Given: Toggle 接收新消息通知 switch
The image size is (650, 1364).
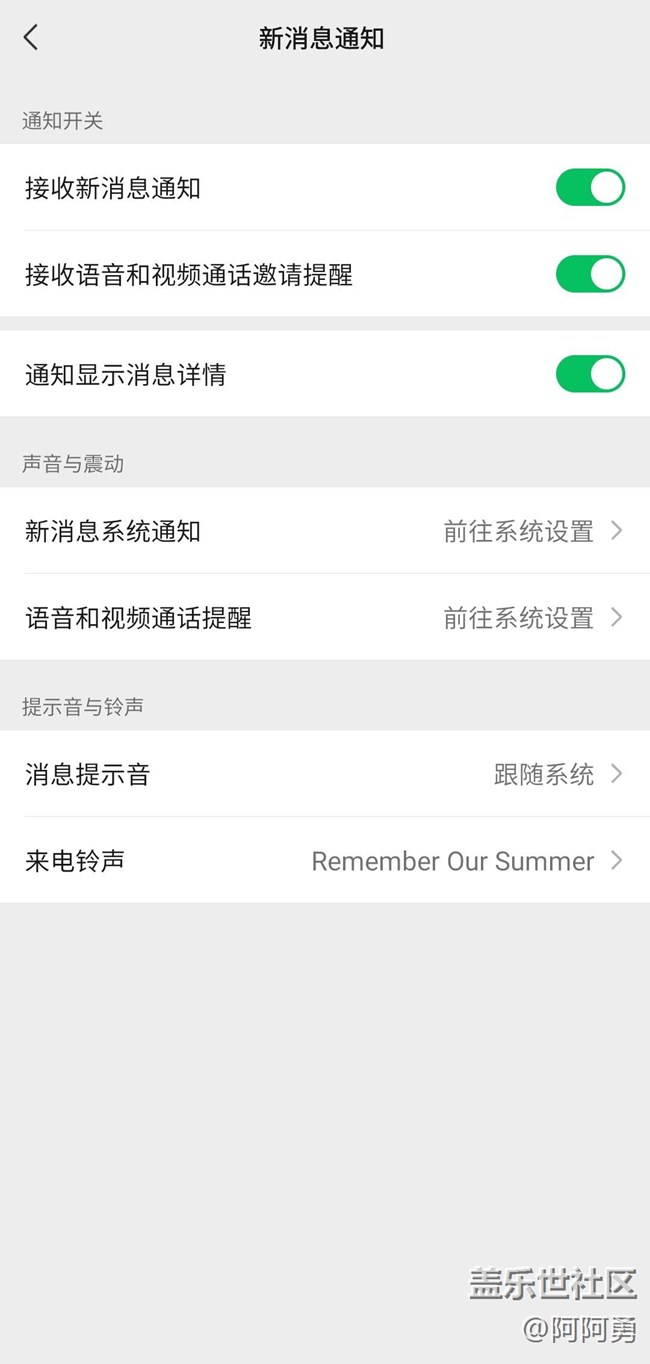Looking at the screenshot, I should (590, 188).
